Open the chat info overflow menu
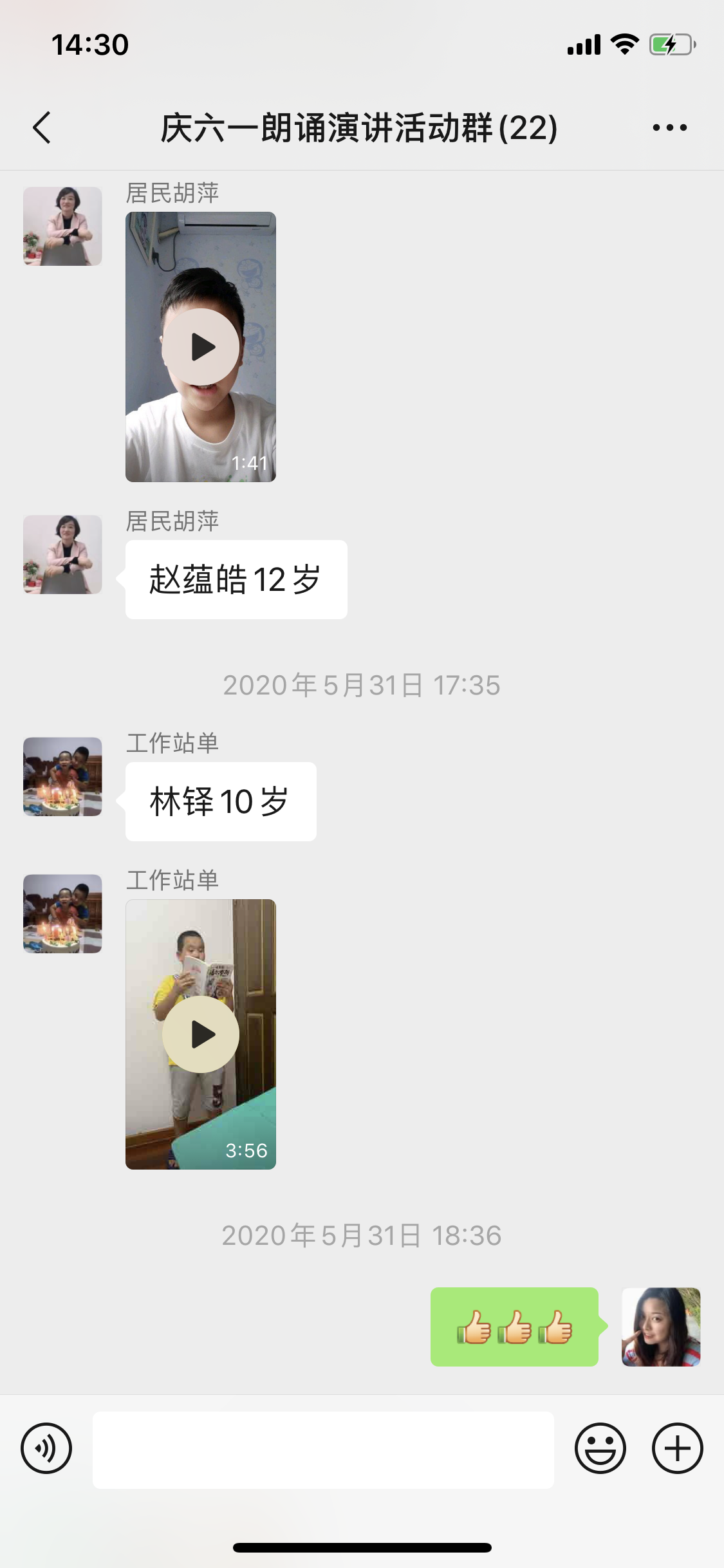 669,127
